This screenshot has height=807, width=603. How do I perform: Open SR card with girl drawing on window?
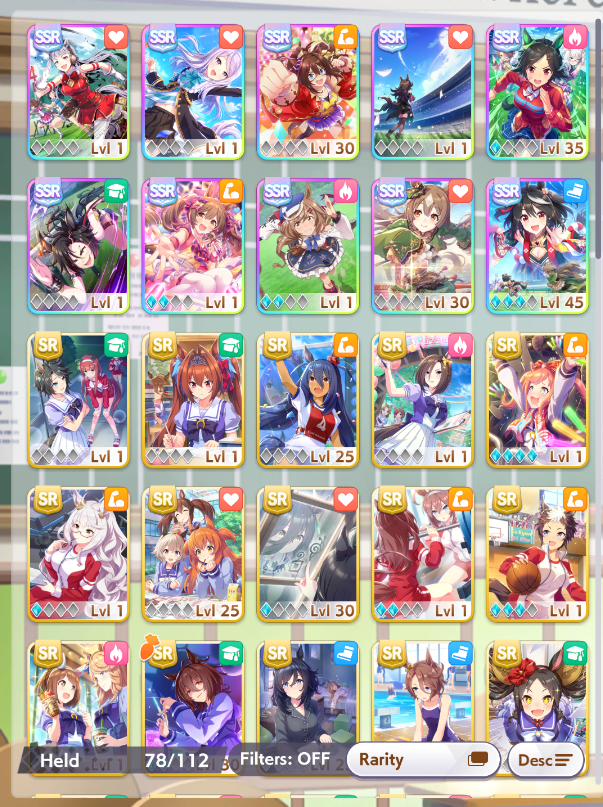pyautogui.click(x=308, y=554)
